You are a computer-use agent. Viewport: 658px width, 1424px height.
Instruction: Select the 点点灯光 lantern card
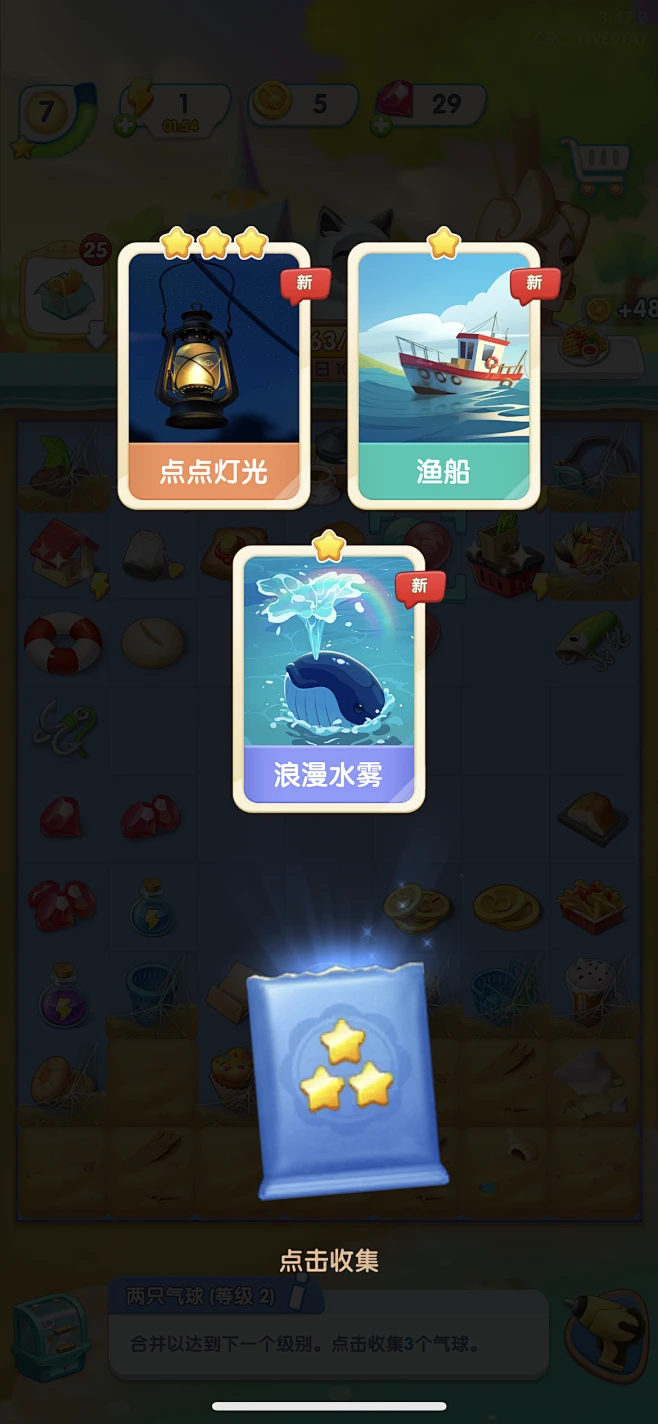click(x=213, y=375)
